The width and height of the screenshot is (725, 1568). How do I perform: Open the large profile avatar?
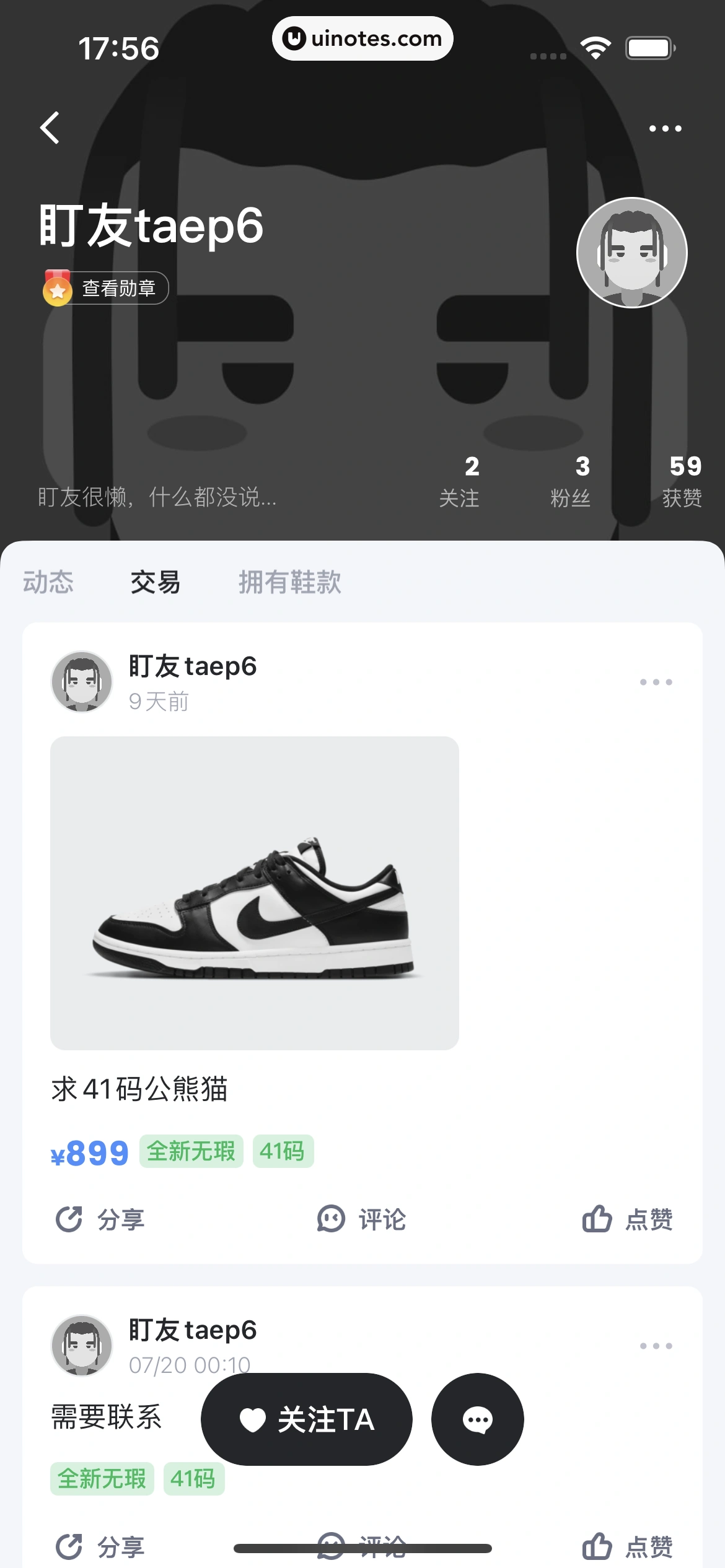[631, 253]
